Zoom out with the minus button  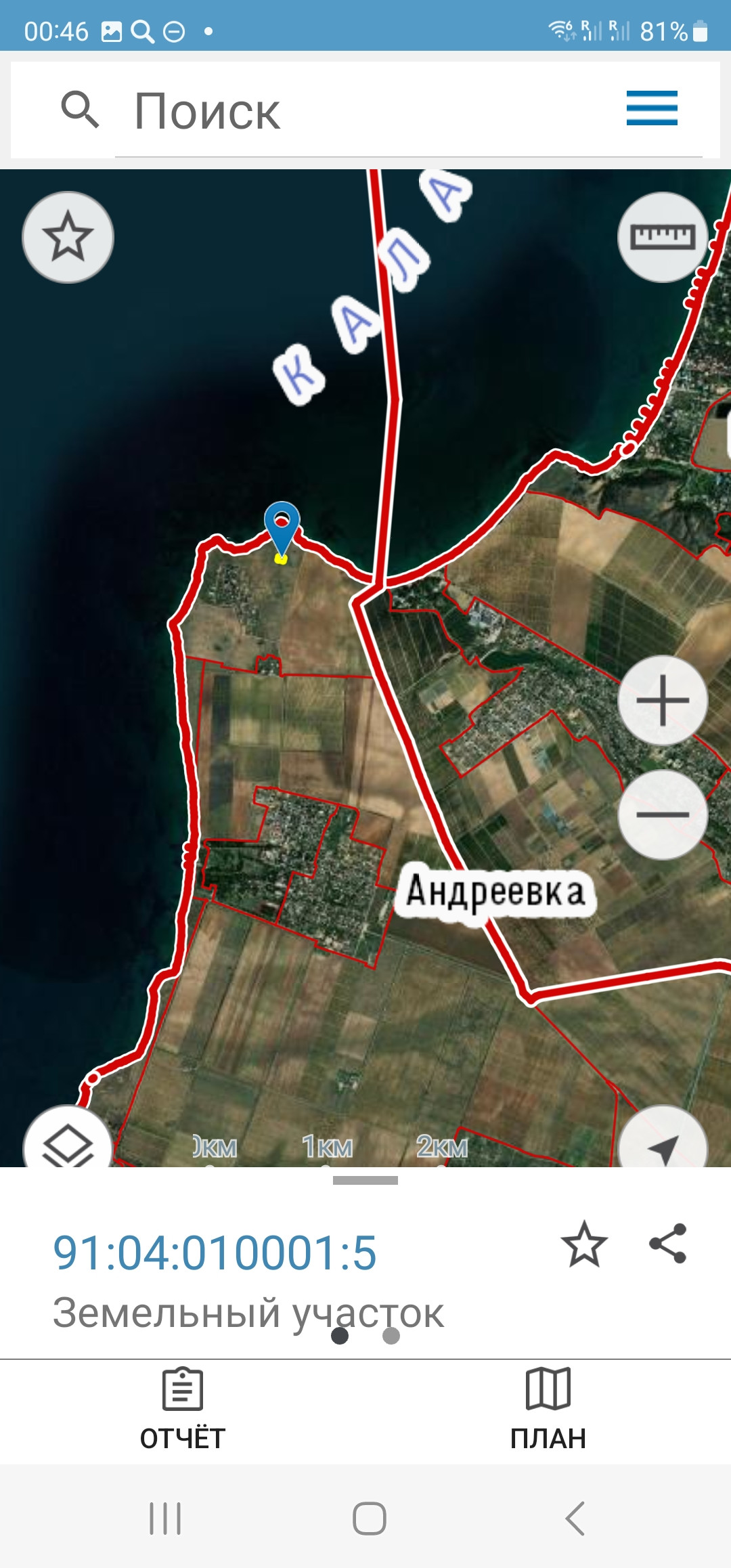(x=663, y=814)
